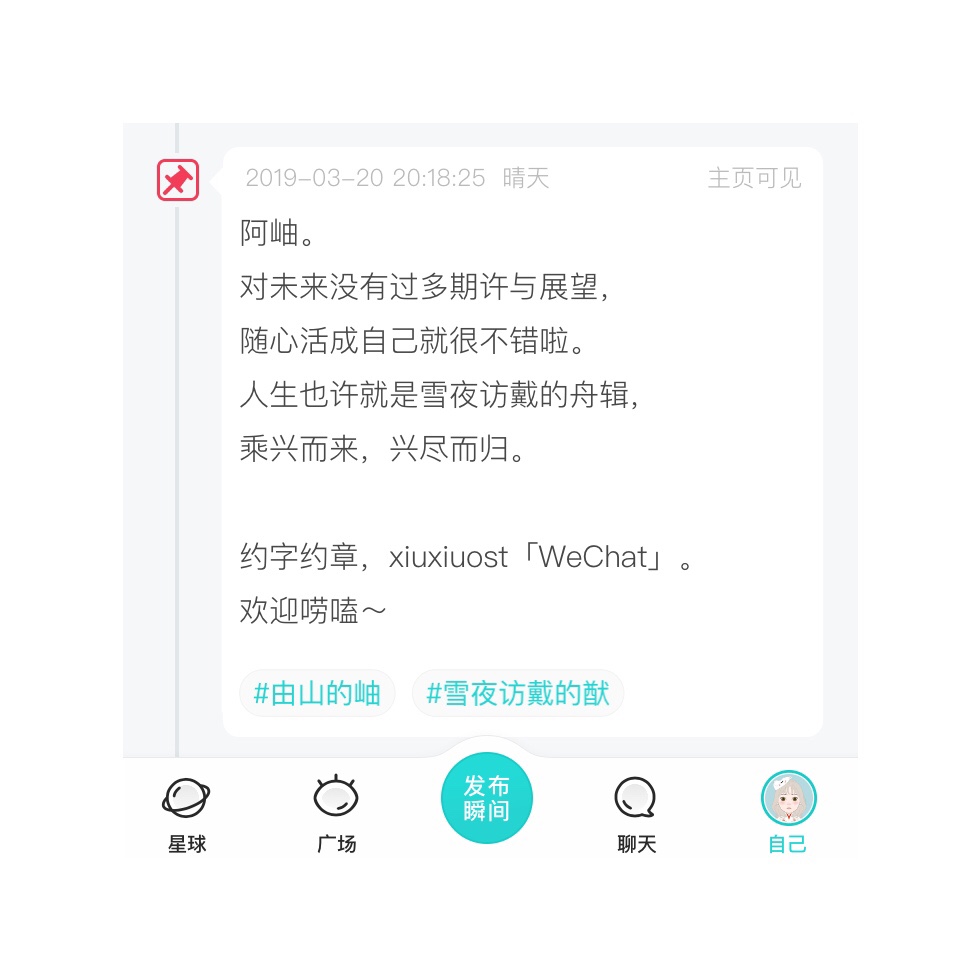Switch to the 星球 tab

(186, 812)
